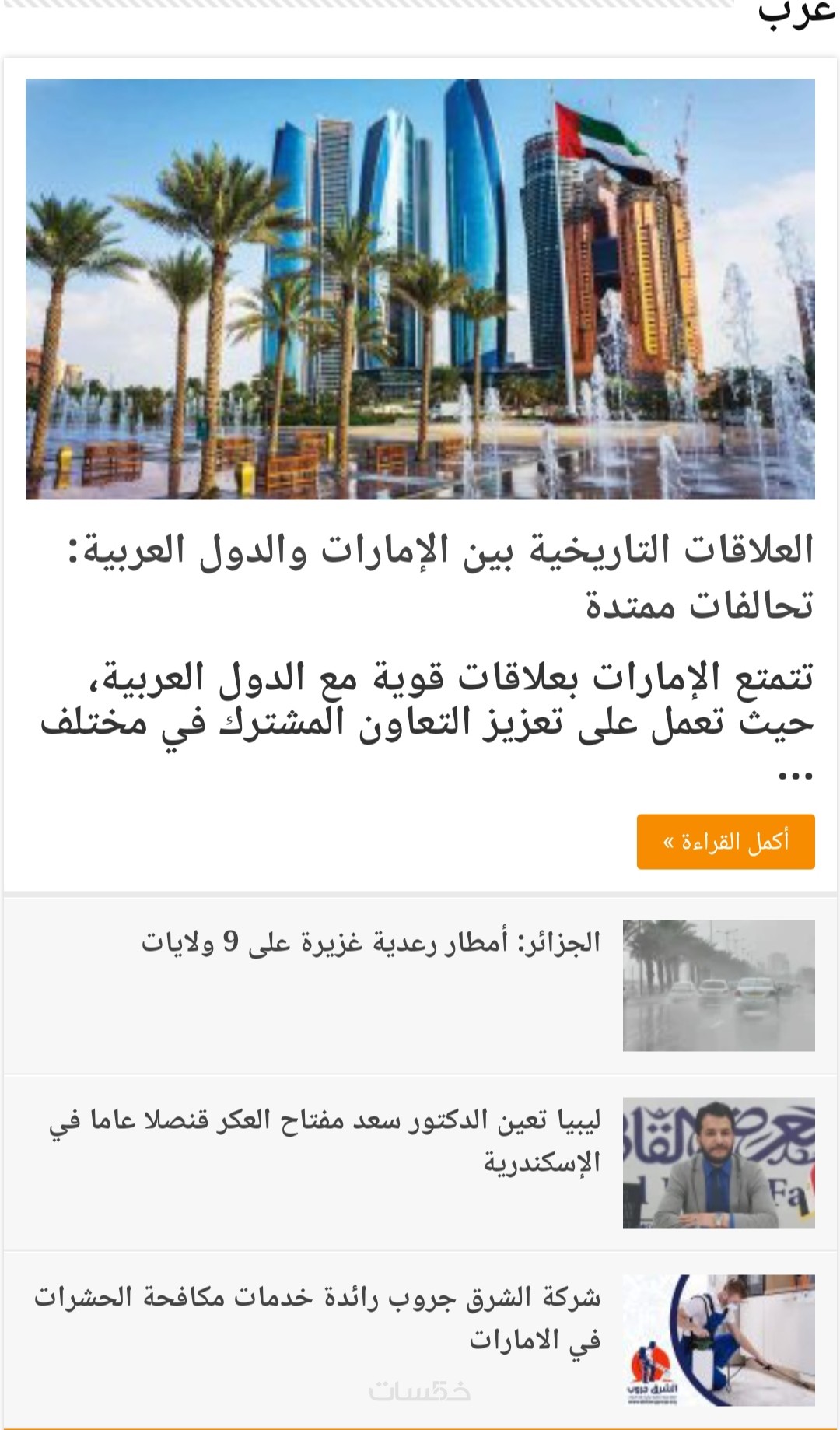View the Al Sharq Group pest control article
Viewport: 840px width, 1430px height.
click(317, 1318)
